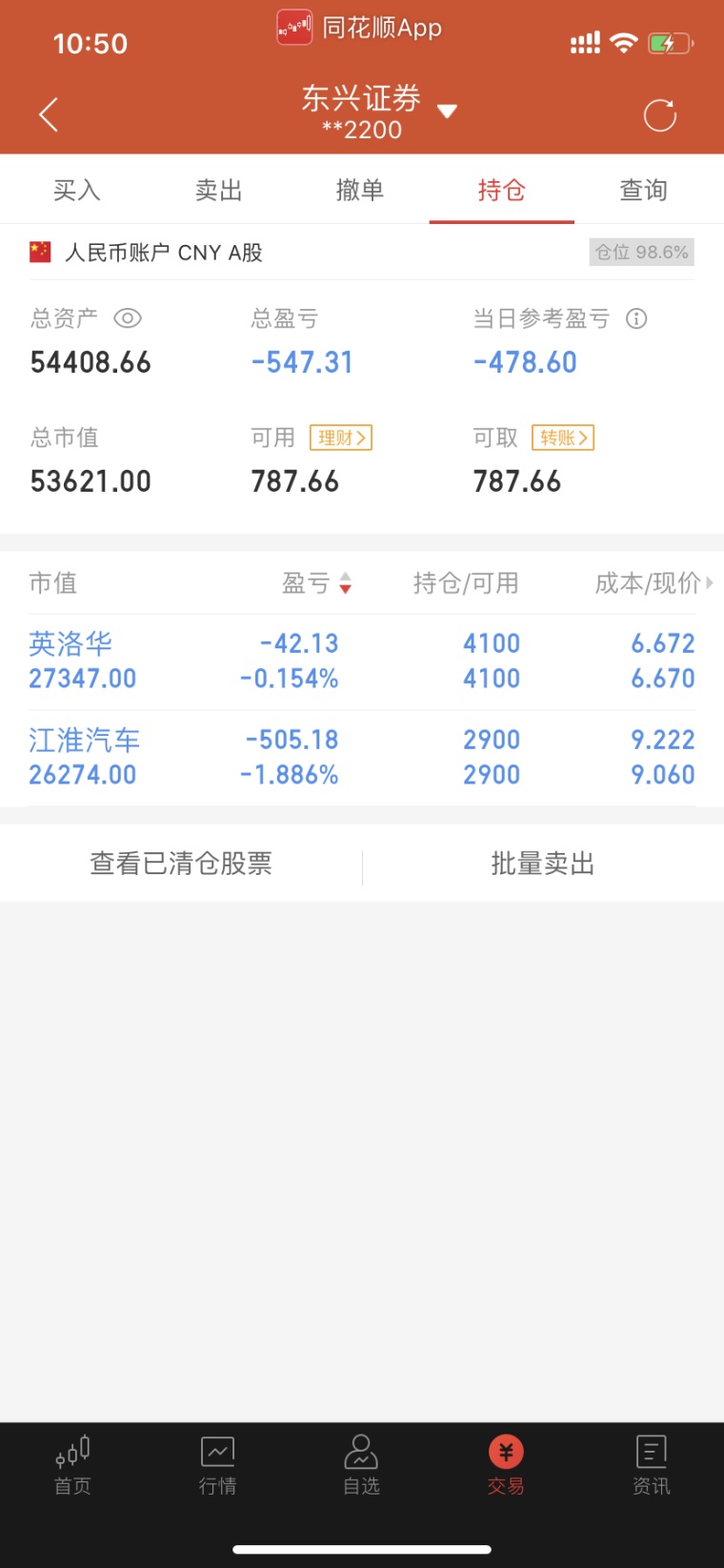This screenshot has height=1568, width=724.
Task: Tap 批量卖出 for batch selling
Action: pos(542,863)
